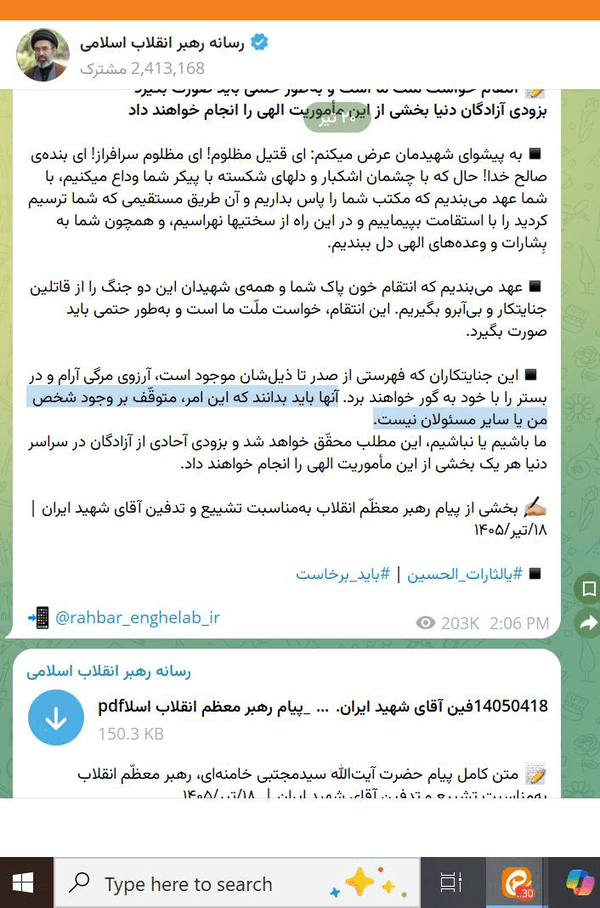Download the attached 150.3 KB PDF file
This screenshot has height=908, width=600.
[x=56, y=717]
